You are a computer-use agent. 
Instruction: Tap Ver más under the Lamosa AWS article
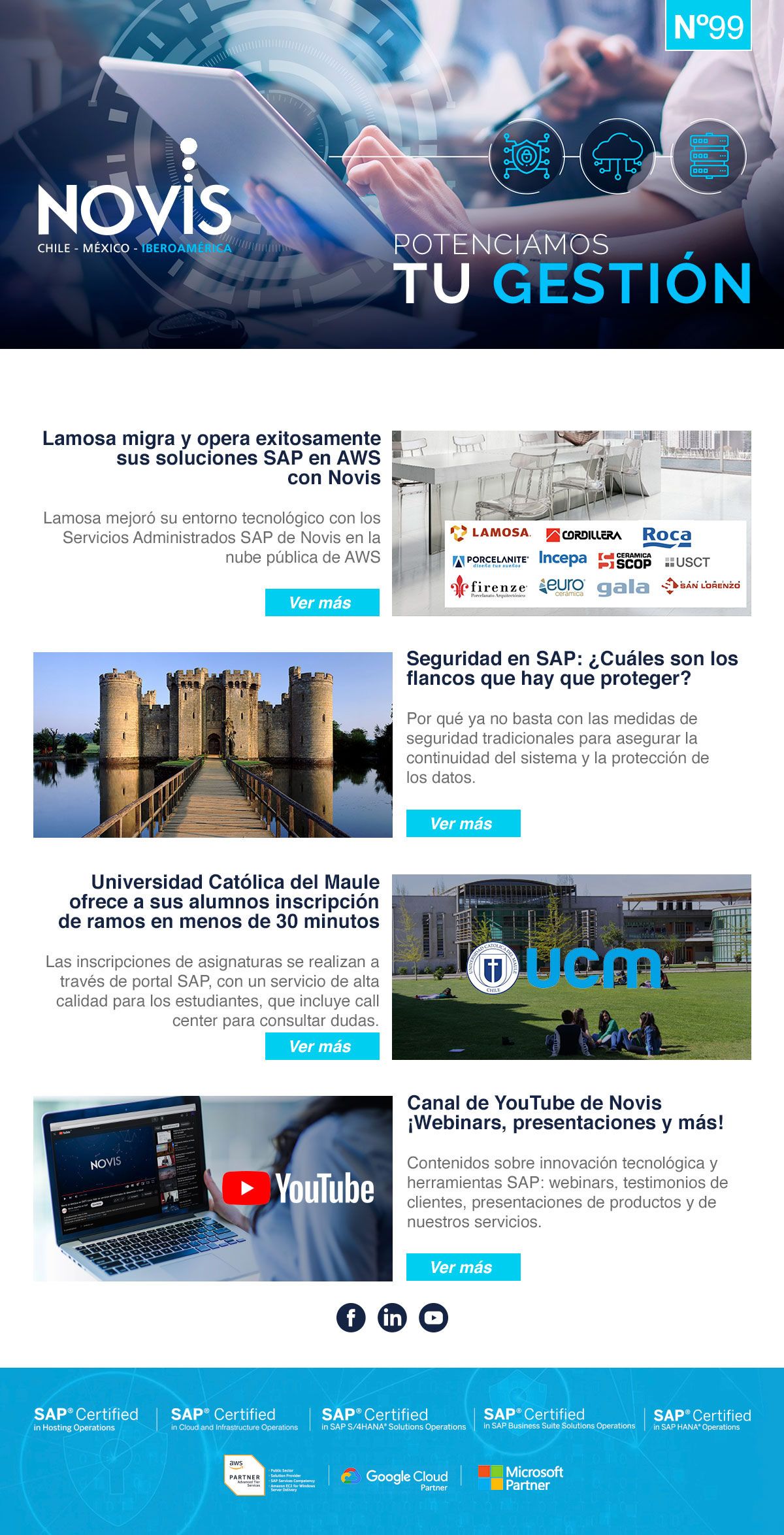[x=322, y=602]
